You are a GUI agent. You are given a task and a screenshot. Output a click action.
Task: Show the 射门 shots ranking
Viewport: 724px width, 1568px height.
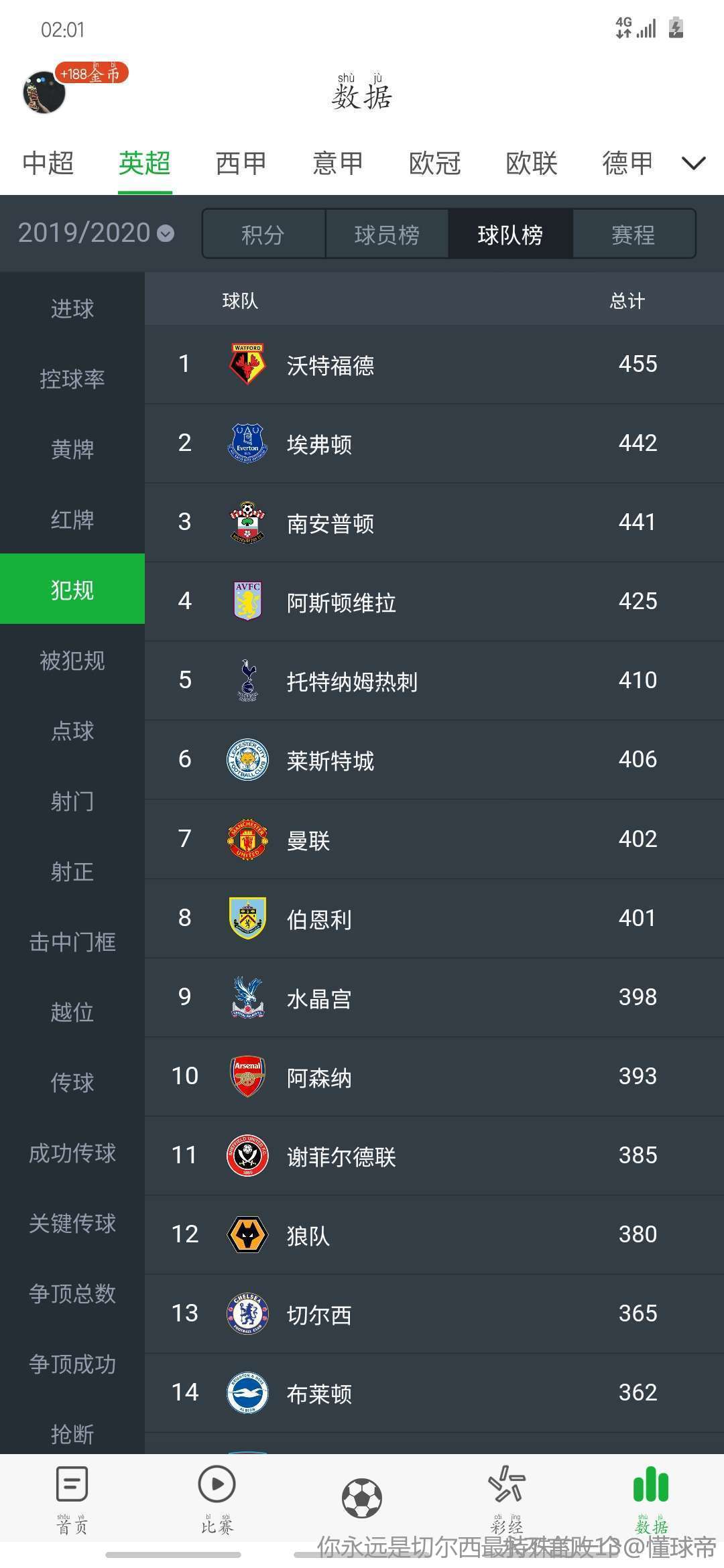click(x=72, y=801)
